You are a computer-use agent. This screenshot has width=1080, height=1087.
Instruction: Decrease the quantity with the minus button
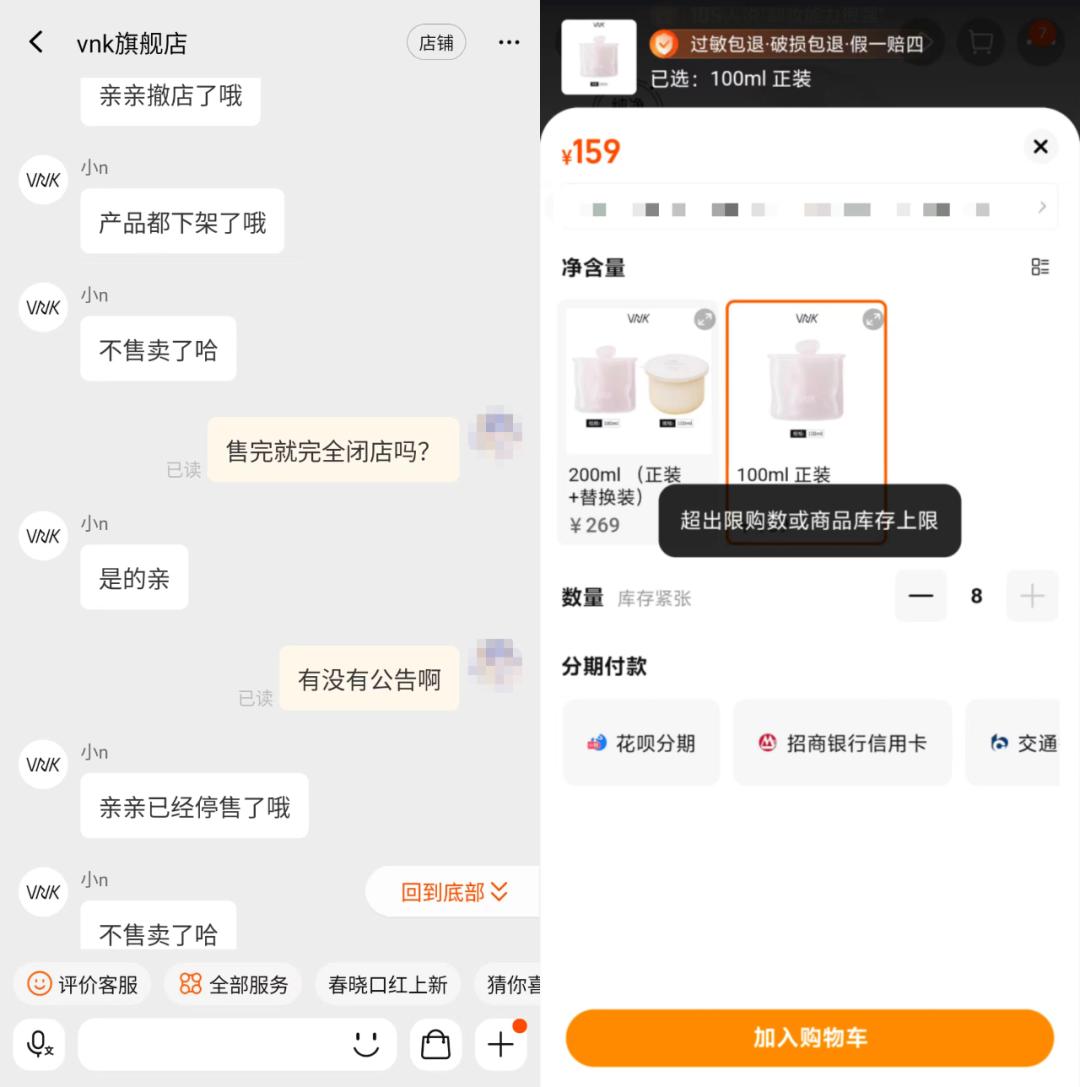(920, 596)
